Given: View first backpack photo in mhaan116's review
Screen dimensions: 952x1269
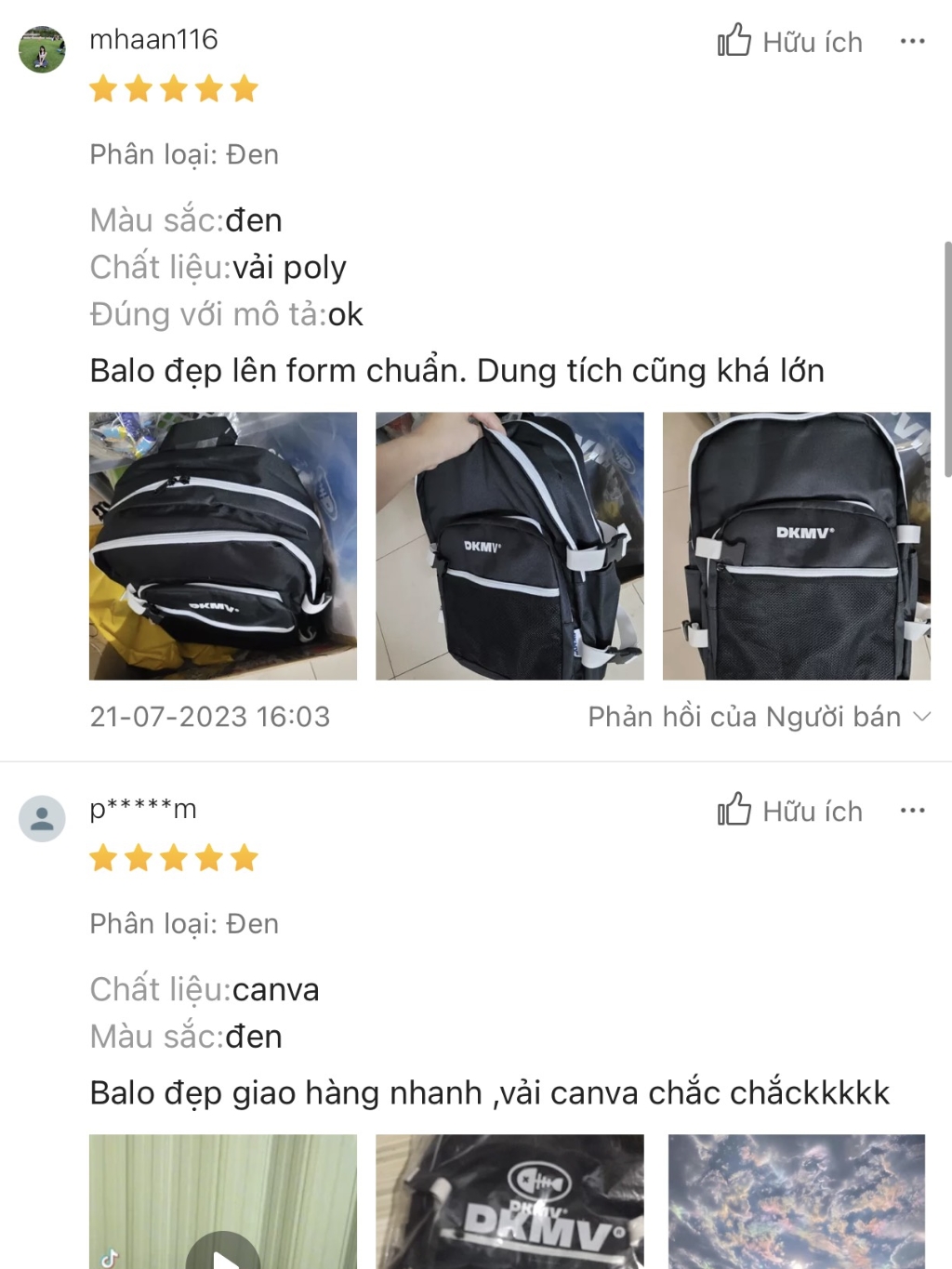Looking at the screenshot, I should (223, 546).
